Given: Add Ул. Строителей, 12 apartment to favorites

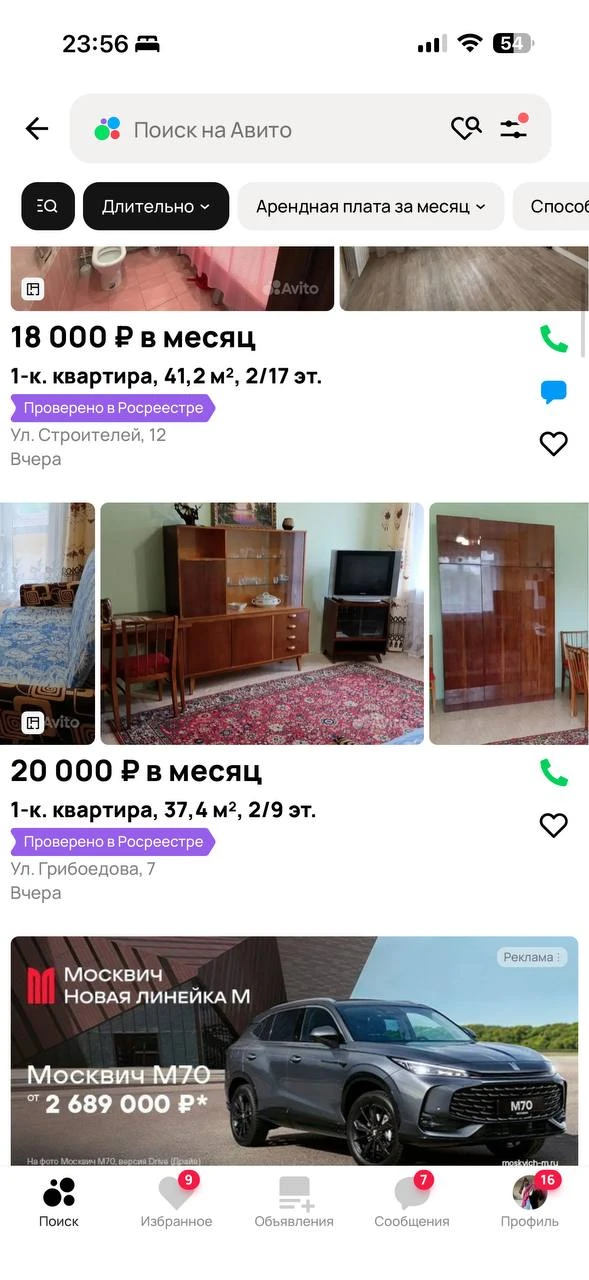Looking at the screenshot, I should 554,444.
